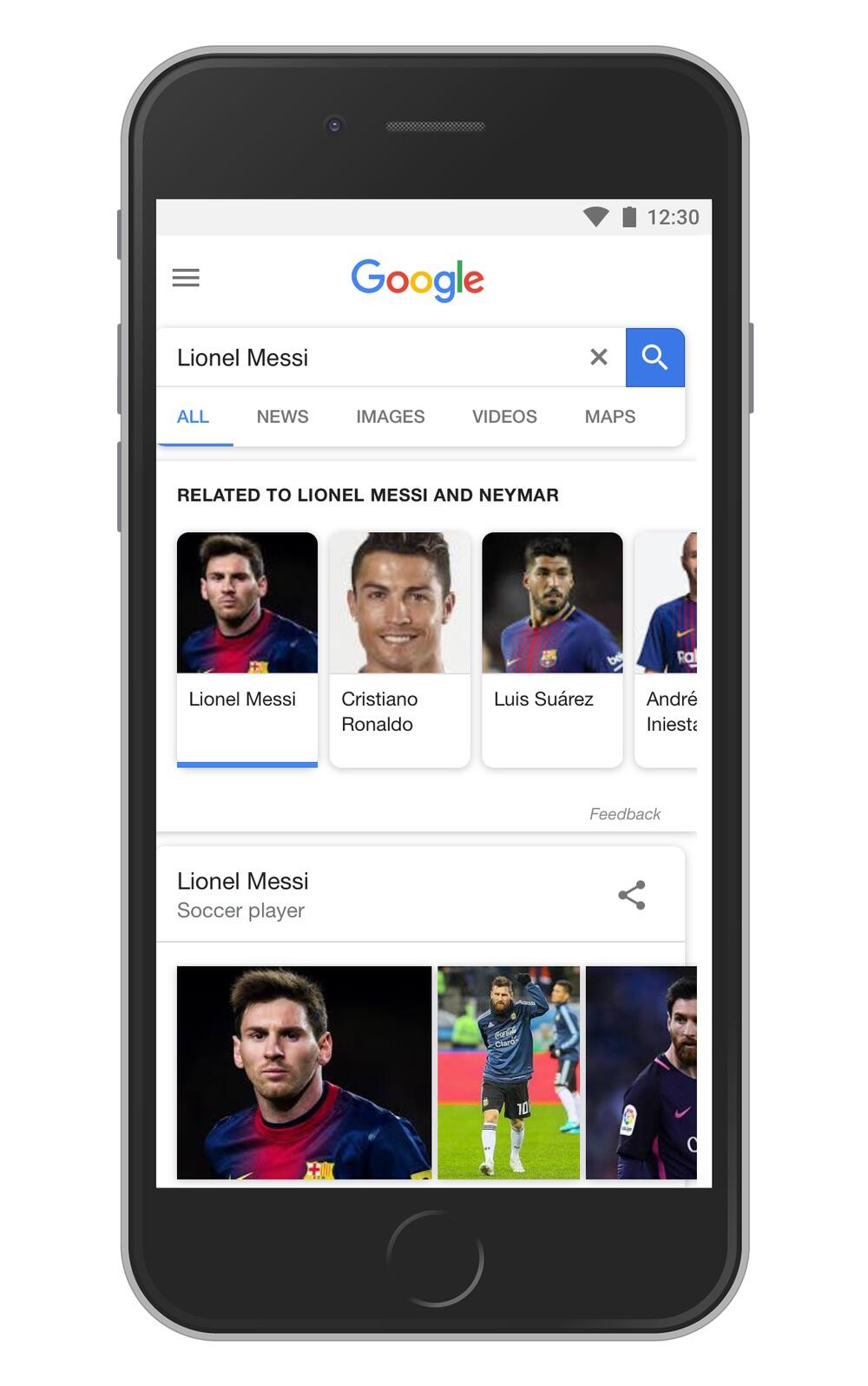Tap the blue search button
The width and height of the screenshot is (868, 1386).
654,357
